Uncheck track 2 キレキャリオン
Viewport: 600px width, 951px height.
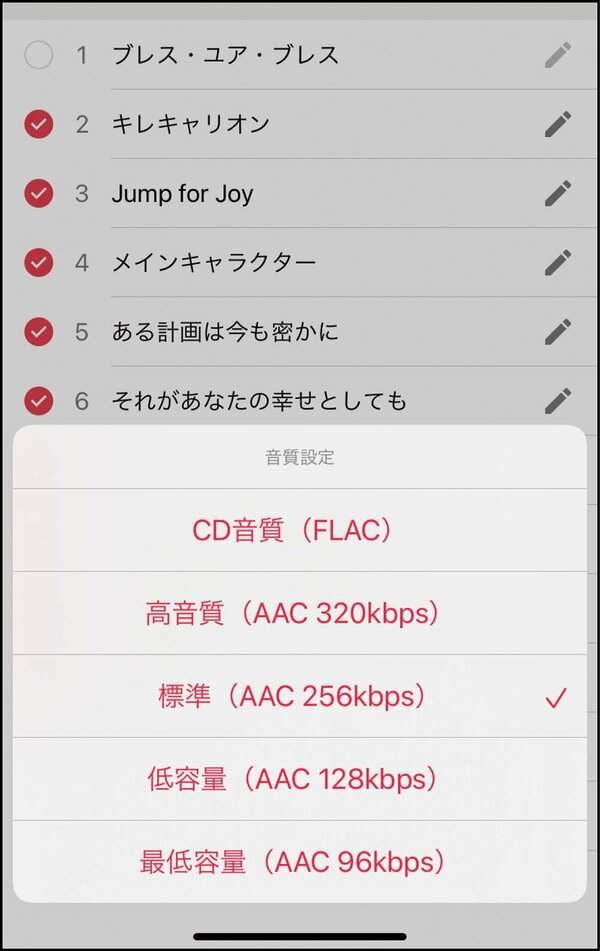click(38, 124)
